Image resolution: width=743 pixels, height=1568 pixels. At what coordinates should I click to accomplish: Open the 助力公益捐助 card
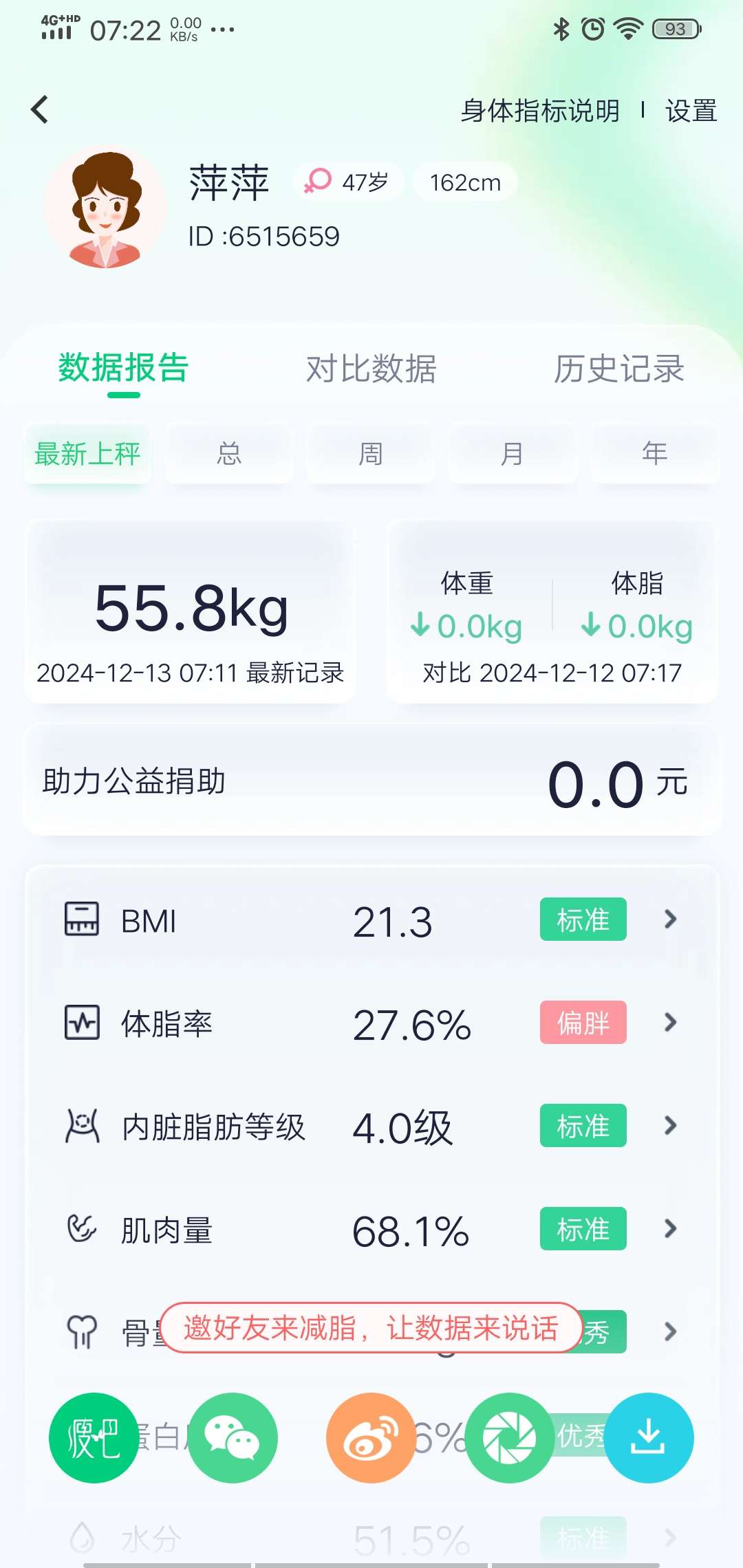click(x=371, y=782)
